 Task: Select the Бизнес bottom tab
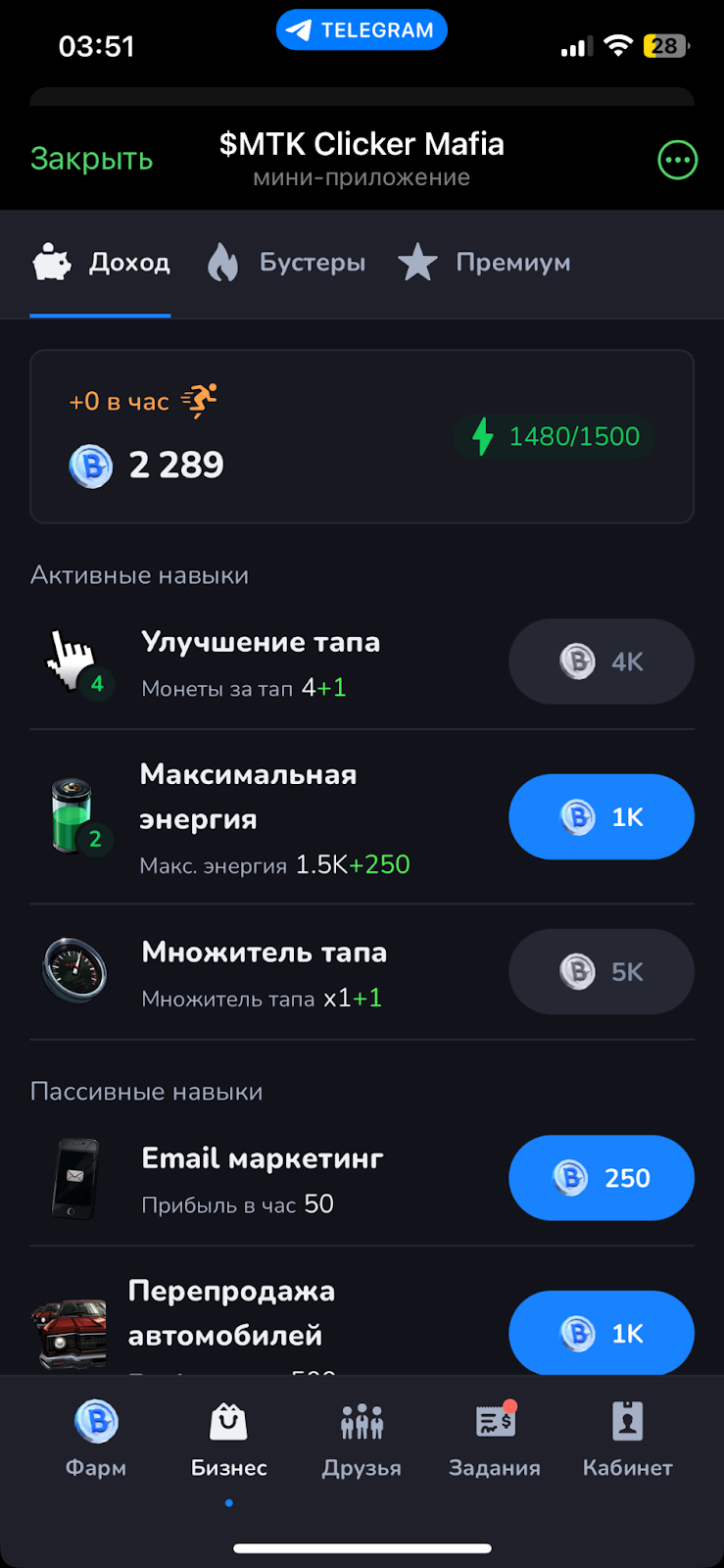point(228,1439)
